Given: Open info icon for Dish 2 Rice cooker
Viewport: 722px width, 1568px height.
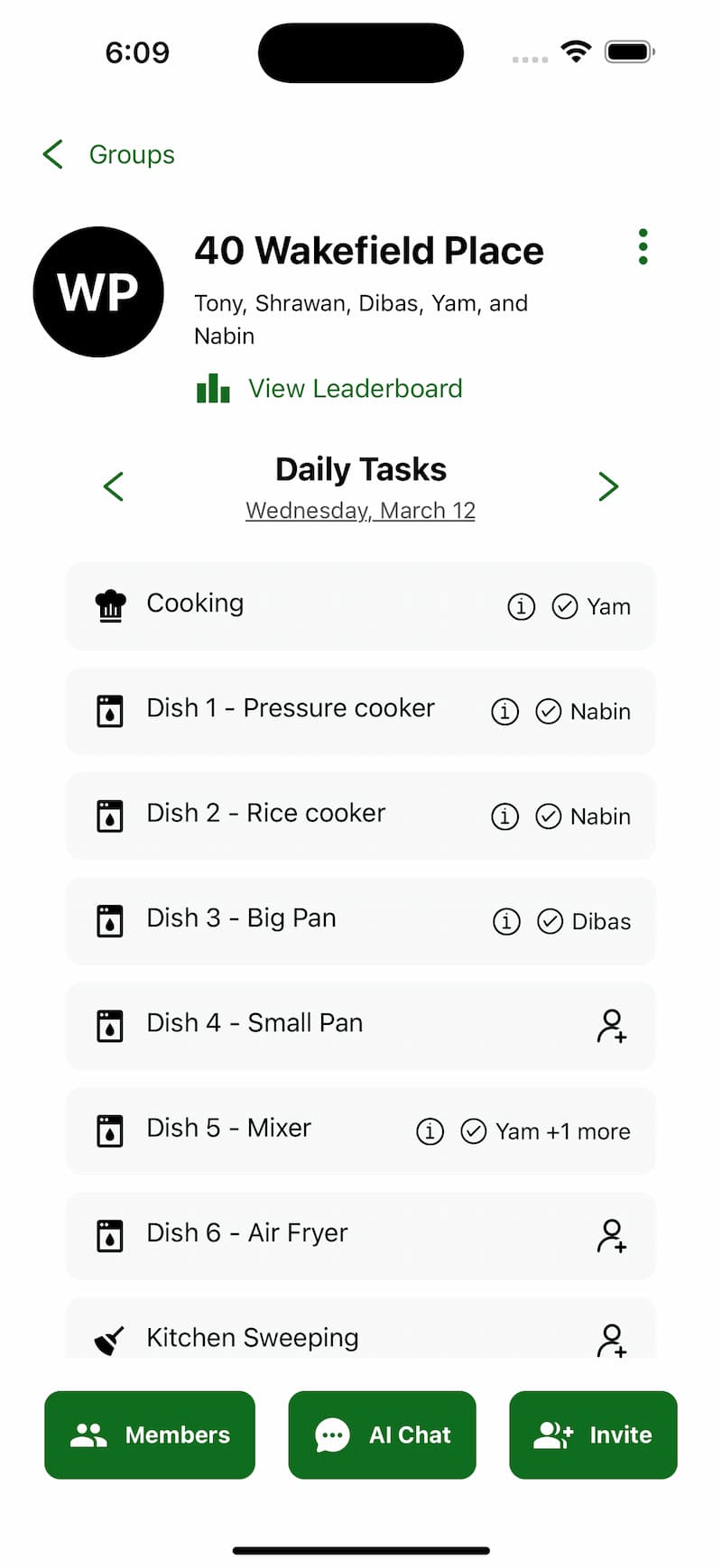Looking at the screenshot, I should pos(504,816).
